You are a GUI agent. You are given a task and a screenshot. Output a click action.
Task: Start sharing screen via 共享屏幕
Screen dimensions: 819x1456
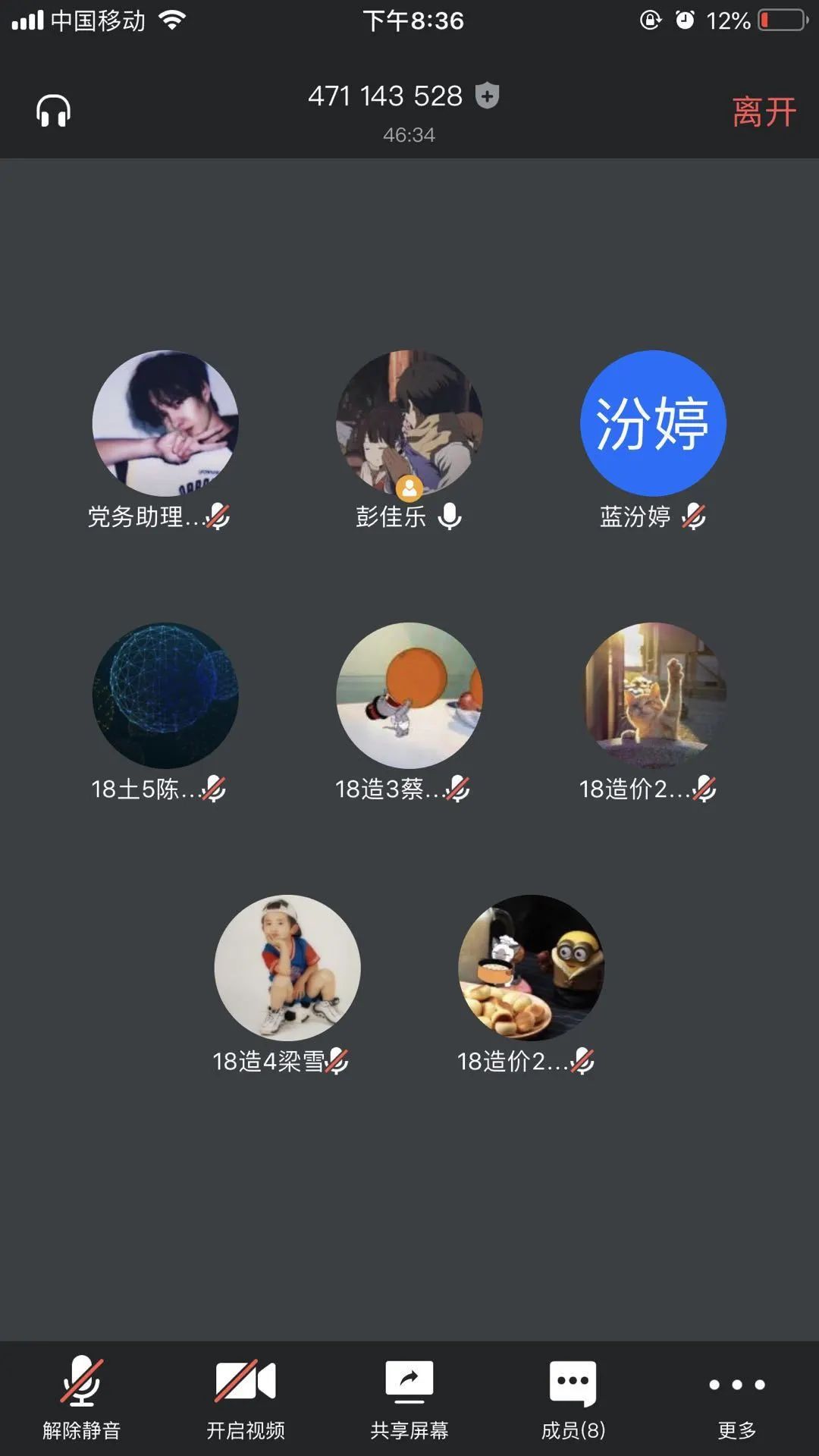[x=409, y=1397]
